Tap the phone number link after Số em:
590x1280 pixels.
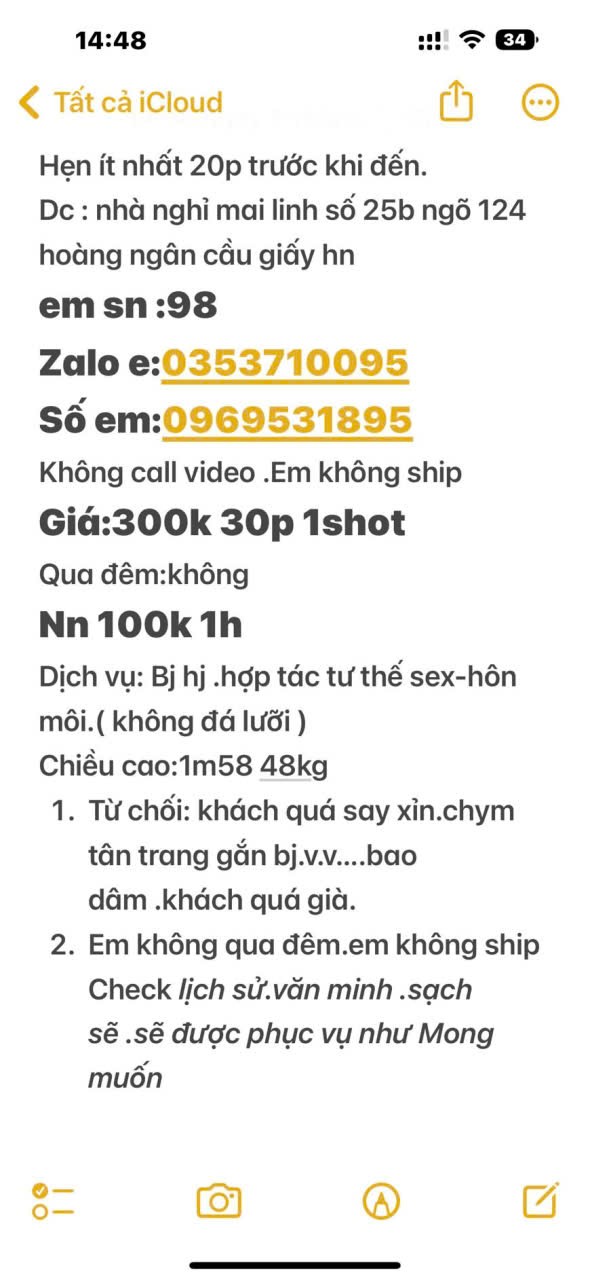(287, 422)
